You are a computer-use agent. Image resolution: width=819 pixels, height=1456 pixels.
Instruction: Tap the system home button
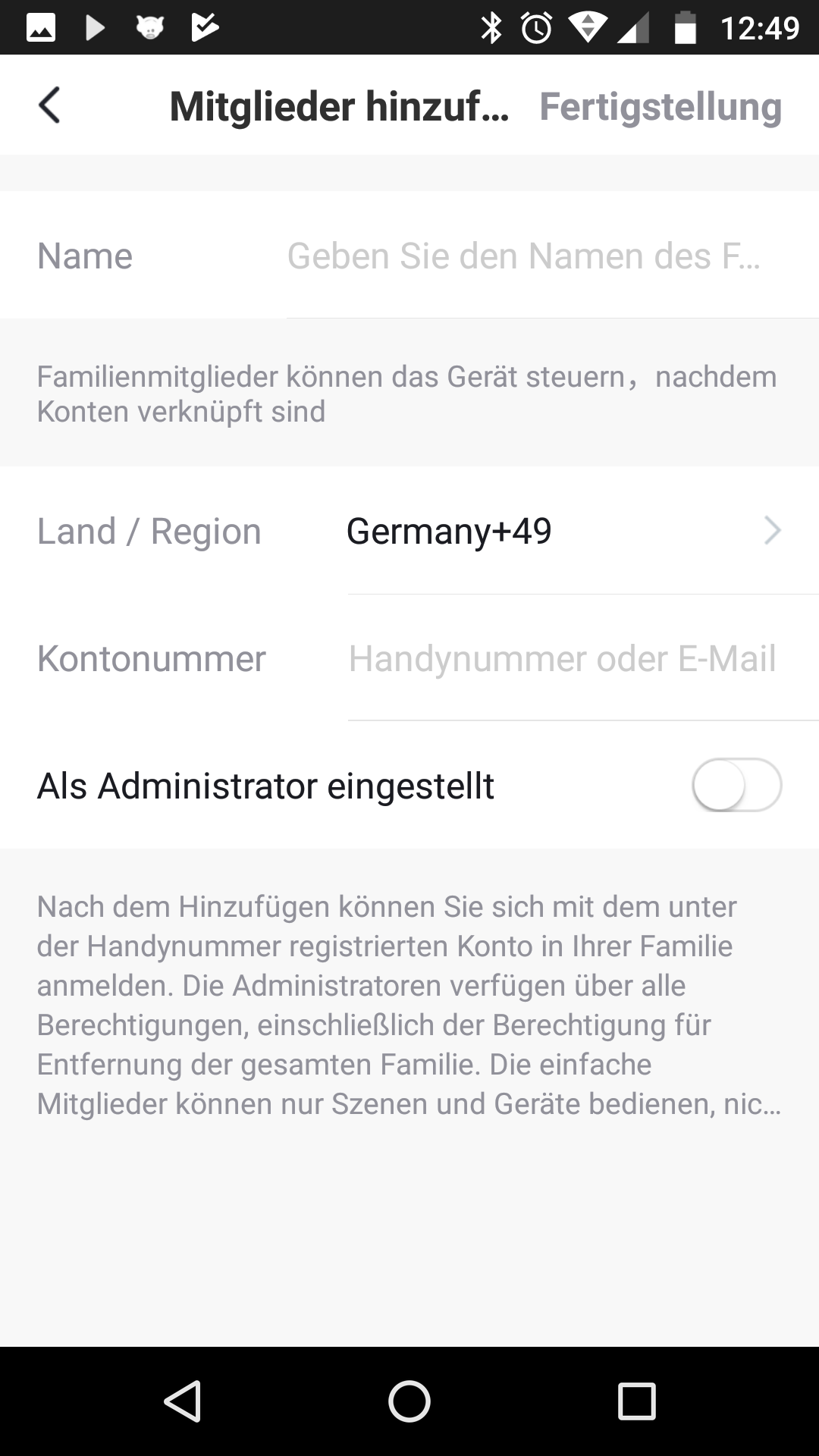click(x=409, y=1401)
